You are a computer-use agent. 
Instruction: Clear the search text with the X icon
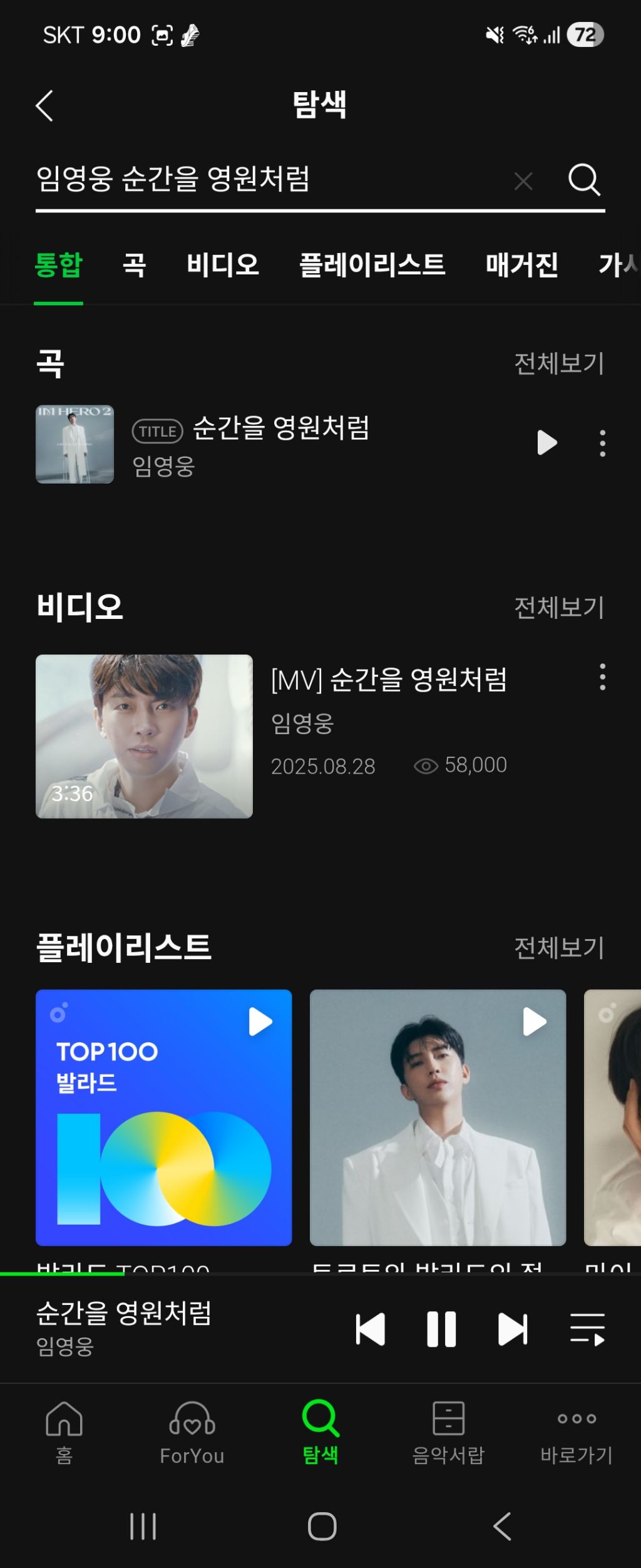tap(523, 182)
